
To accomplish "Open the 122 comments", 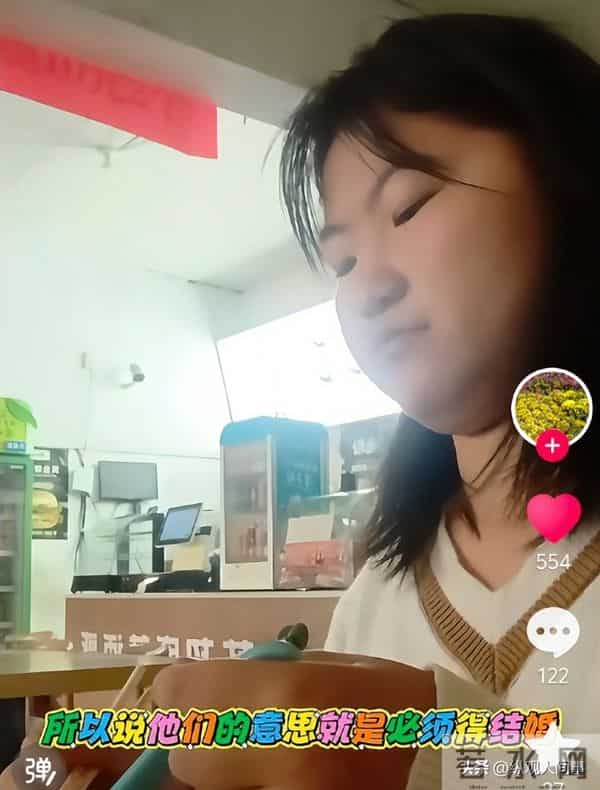I will pos(553,632).
